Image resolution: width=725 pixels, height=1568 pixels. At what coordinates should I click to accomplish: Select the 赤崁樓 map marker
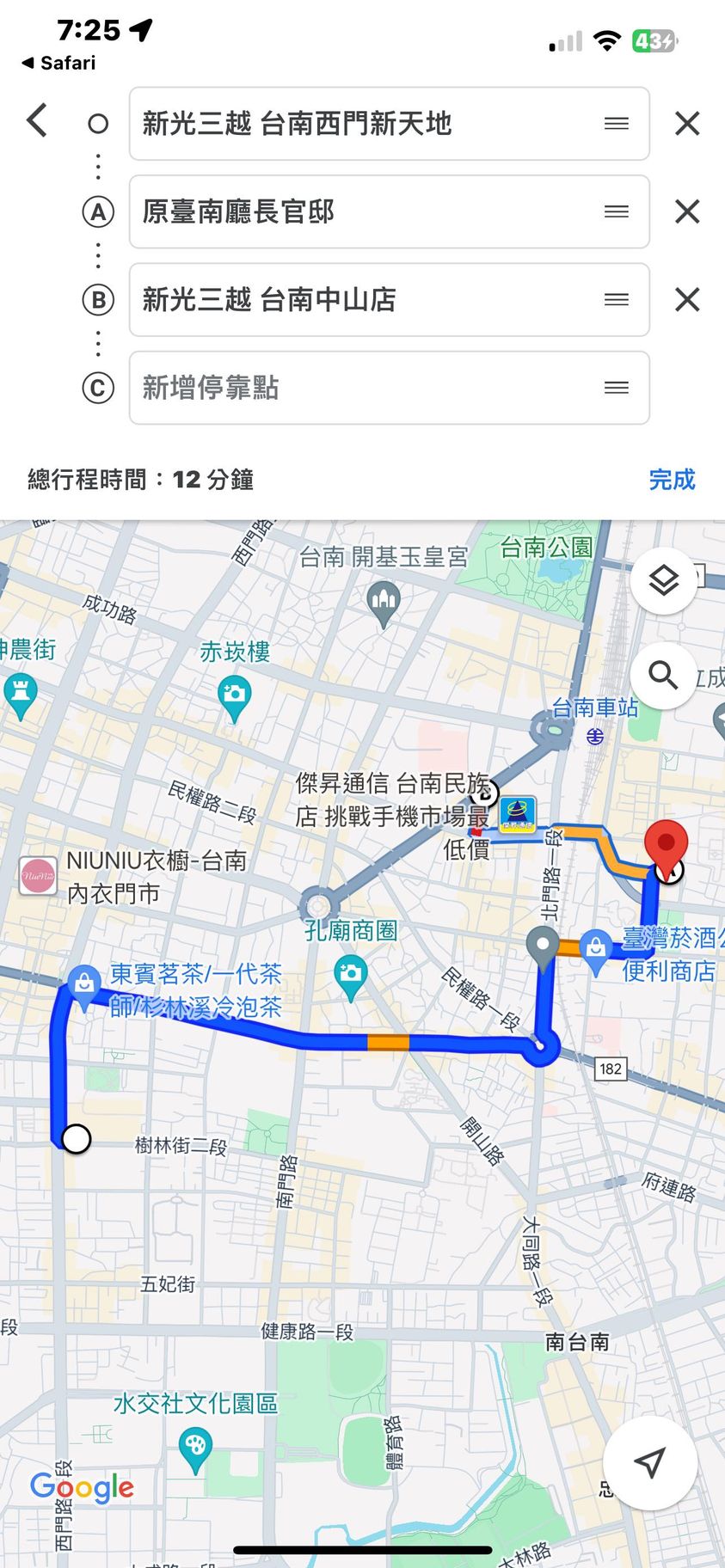(234, 697)
